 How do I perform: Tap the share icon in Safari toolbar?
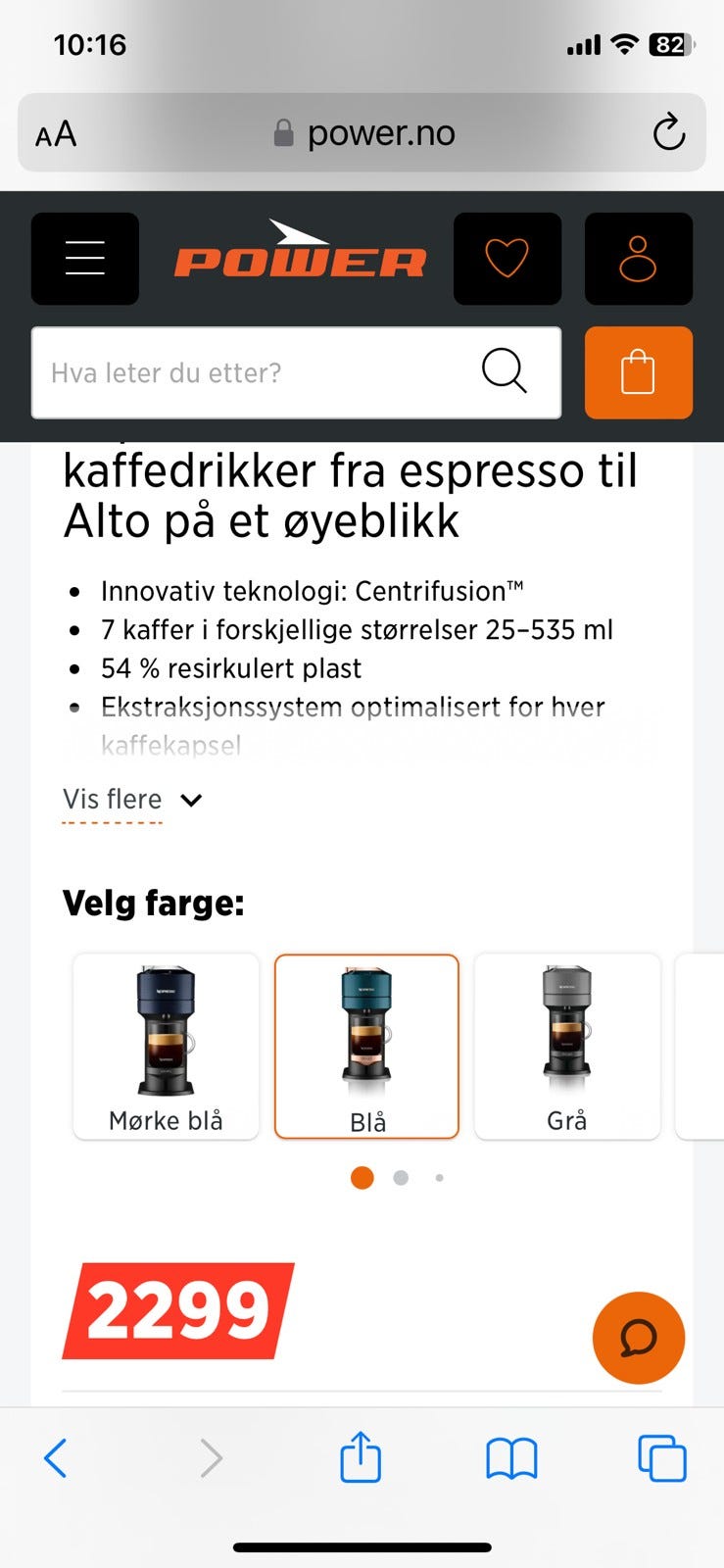click(x=361, y=1457)
